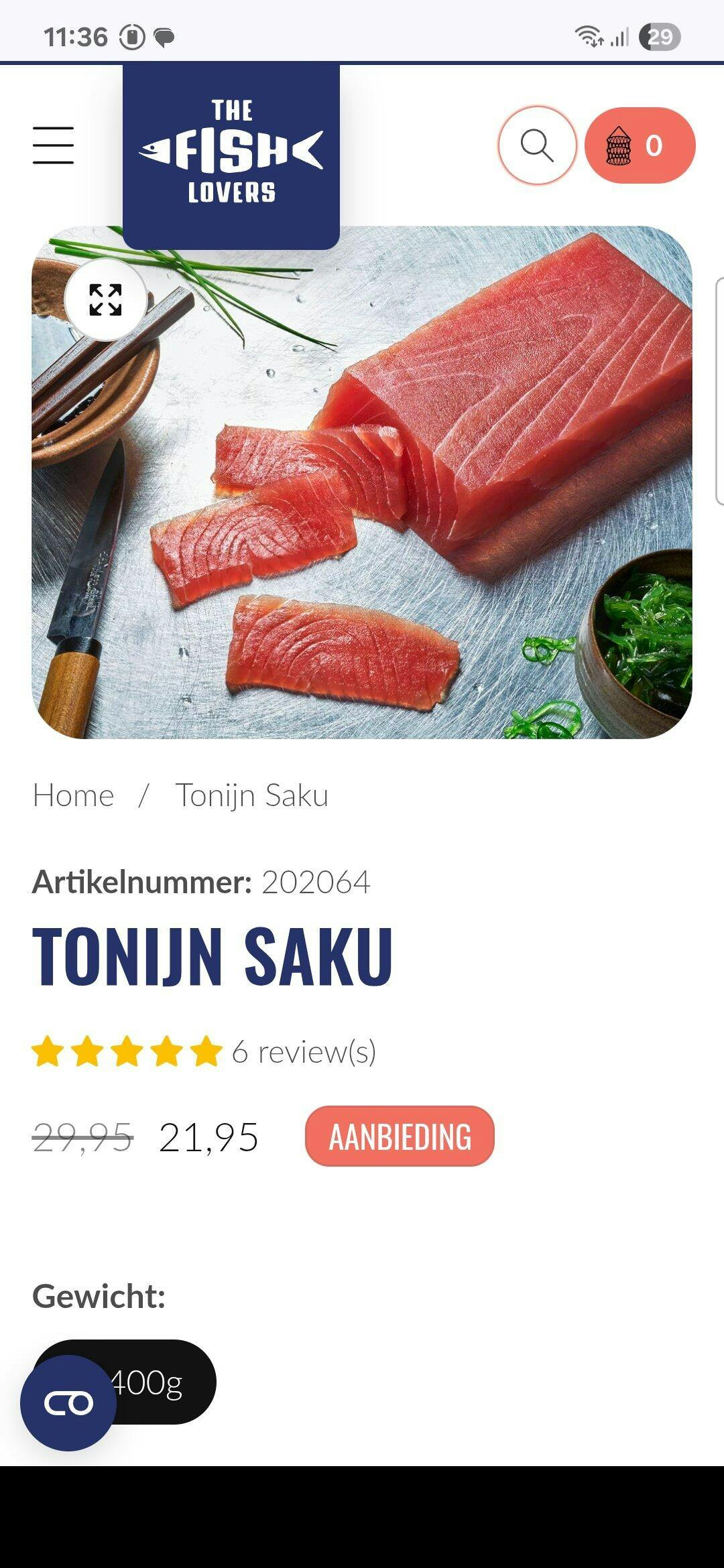Open the floating chat widget button

click(x=68, y=1403)
